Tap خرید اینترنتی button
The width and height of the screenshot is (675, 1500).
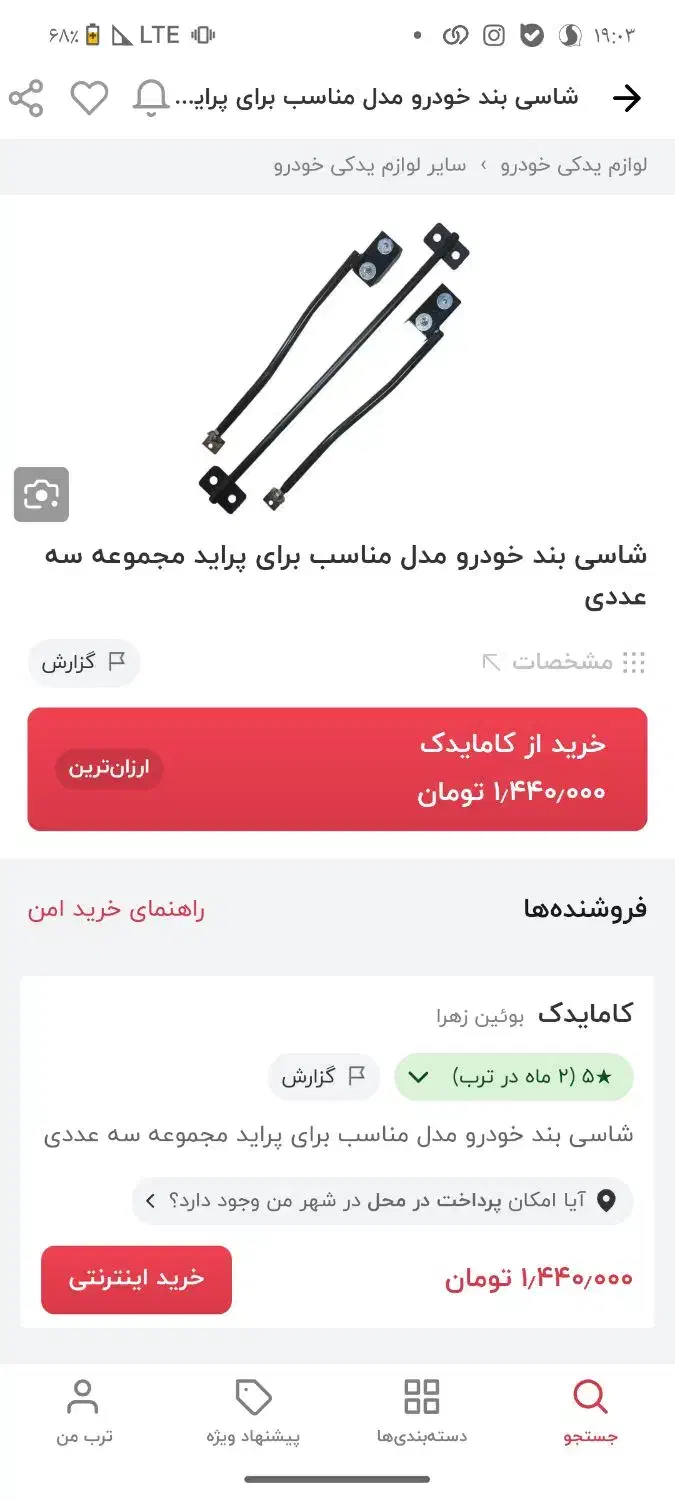(x=136, y=1279)
